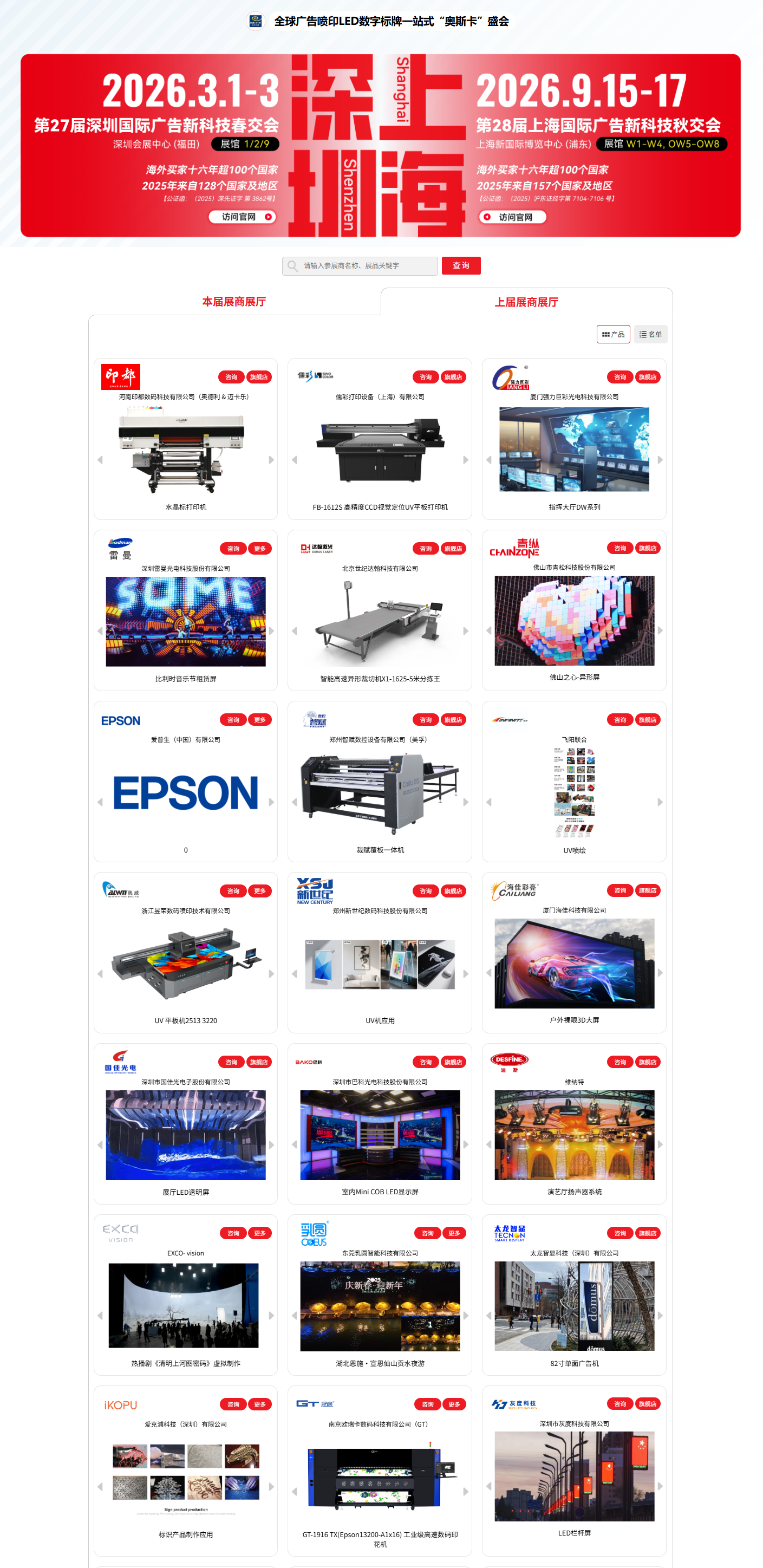Show next product for 厦门强力巨彩

pyautogui.click(x=660, y=459)
